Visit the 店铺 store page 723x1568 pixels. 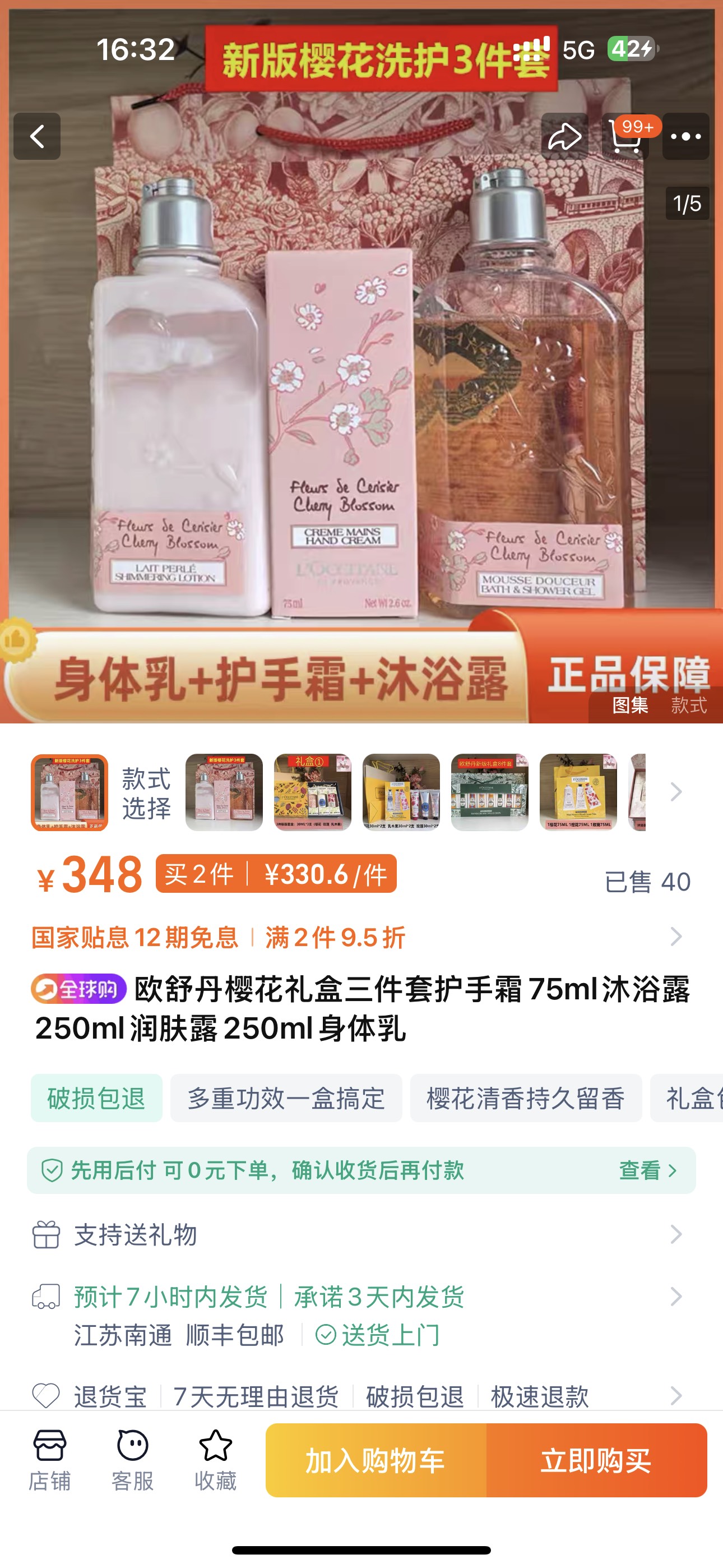pyautogui.click(x=50, y=1460)
